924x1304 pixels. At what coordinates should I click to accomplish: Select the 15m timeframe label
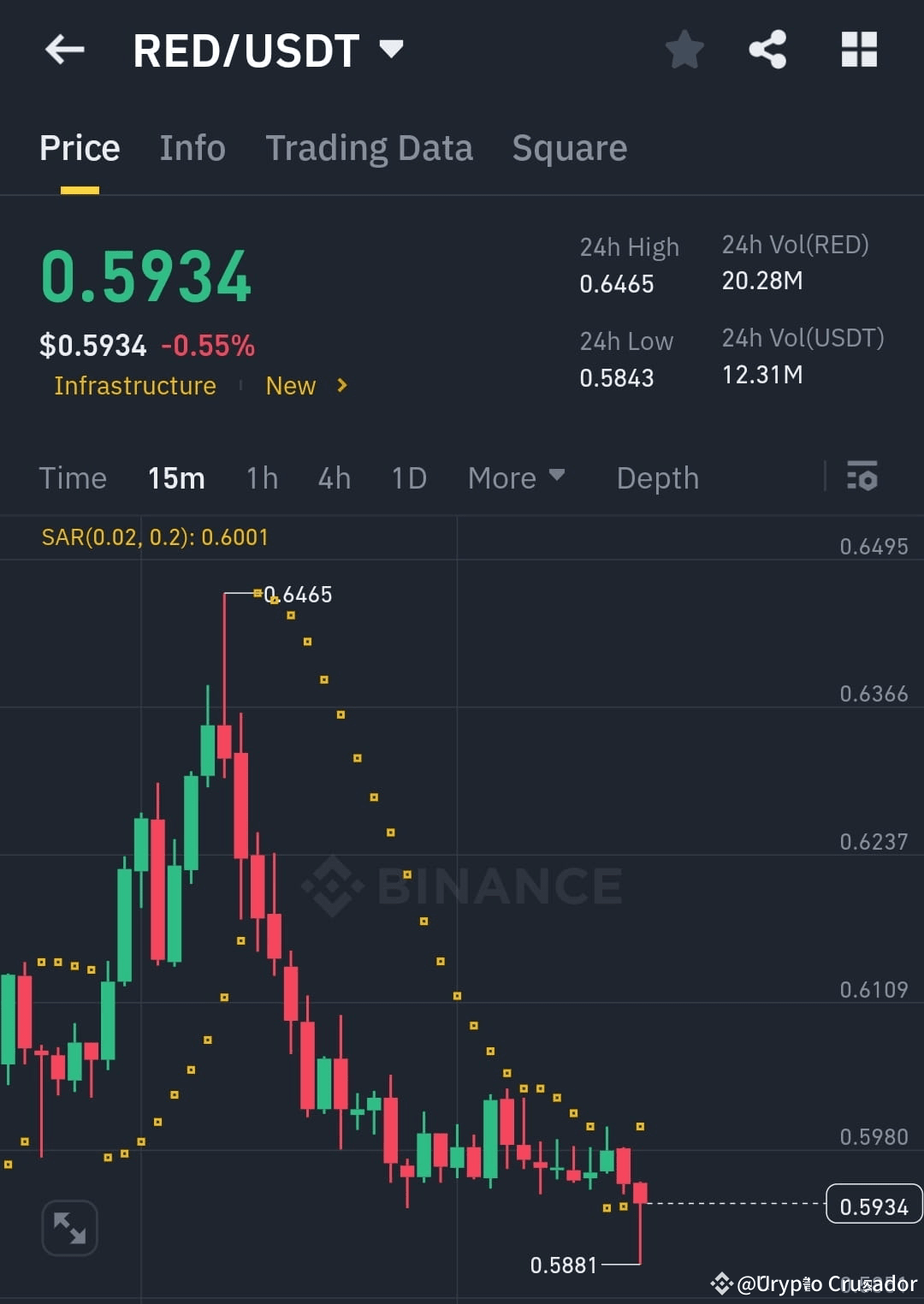point(176,477)
